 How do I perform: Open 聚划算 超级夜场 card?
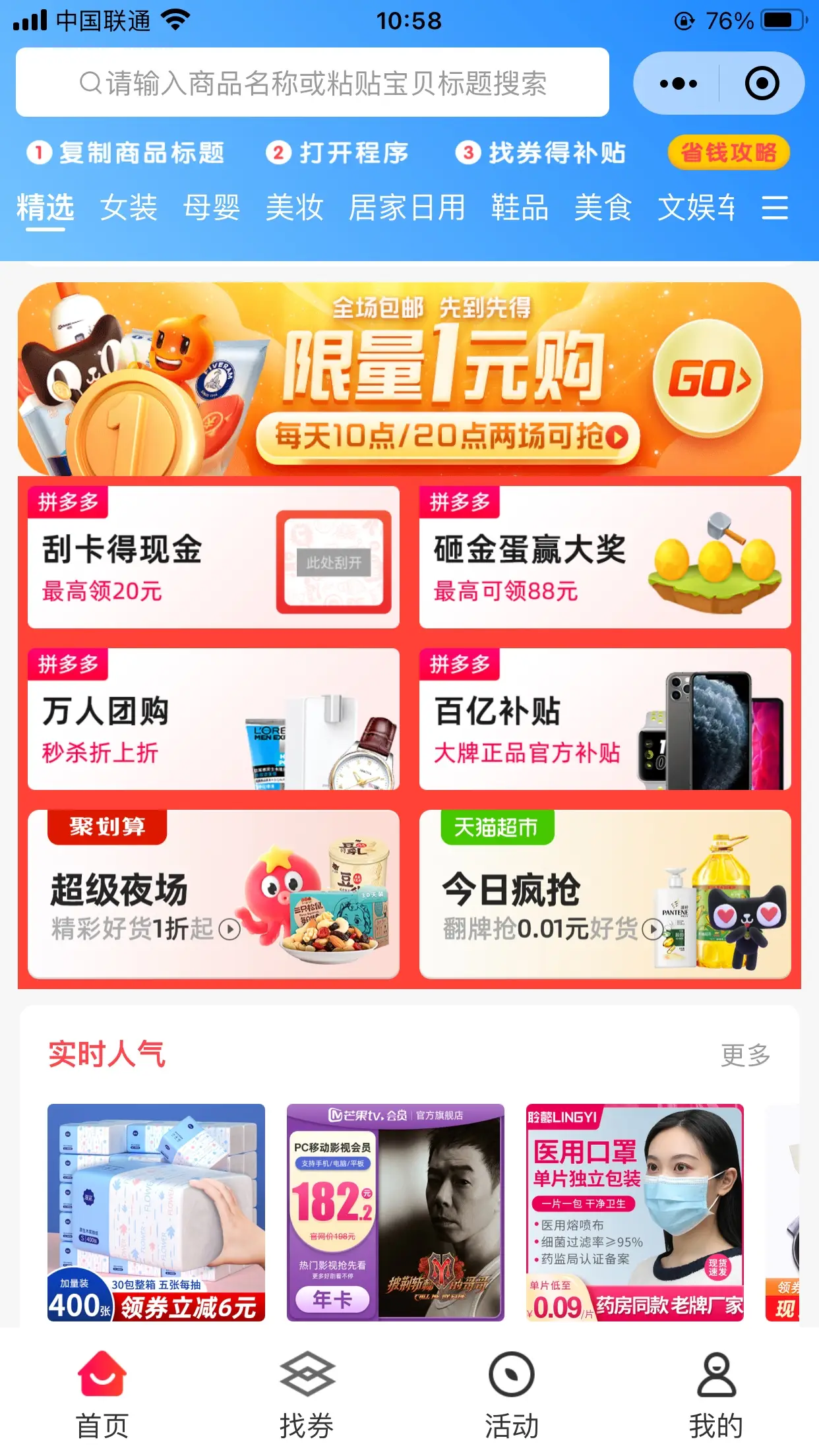[213, 894]
